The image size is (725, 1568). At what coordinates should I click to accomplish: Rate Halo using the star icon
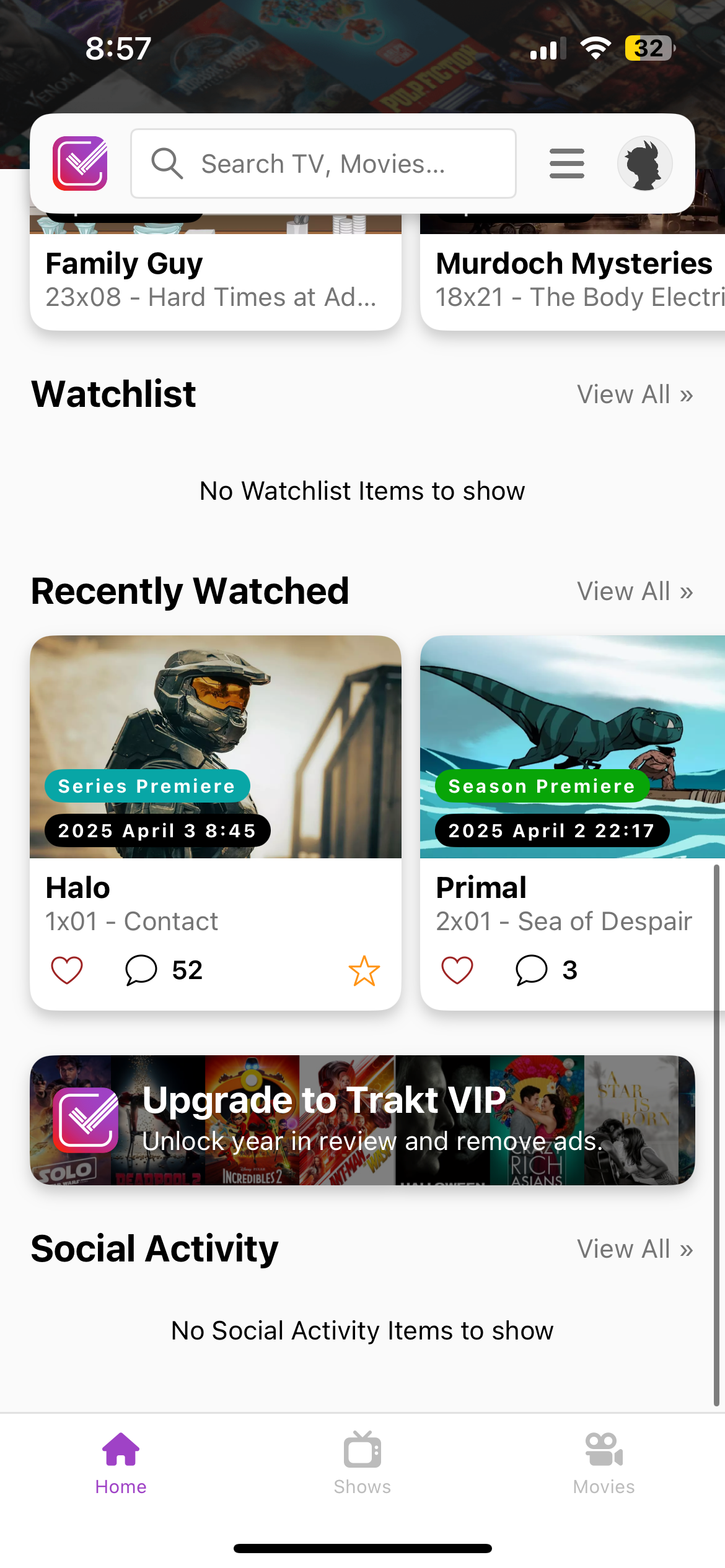tap(364, 970)
